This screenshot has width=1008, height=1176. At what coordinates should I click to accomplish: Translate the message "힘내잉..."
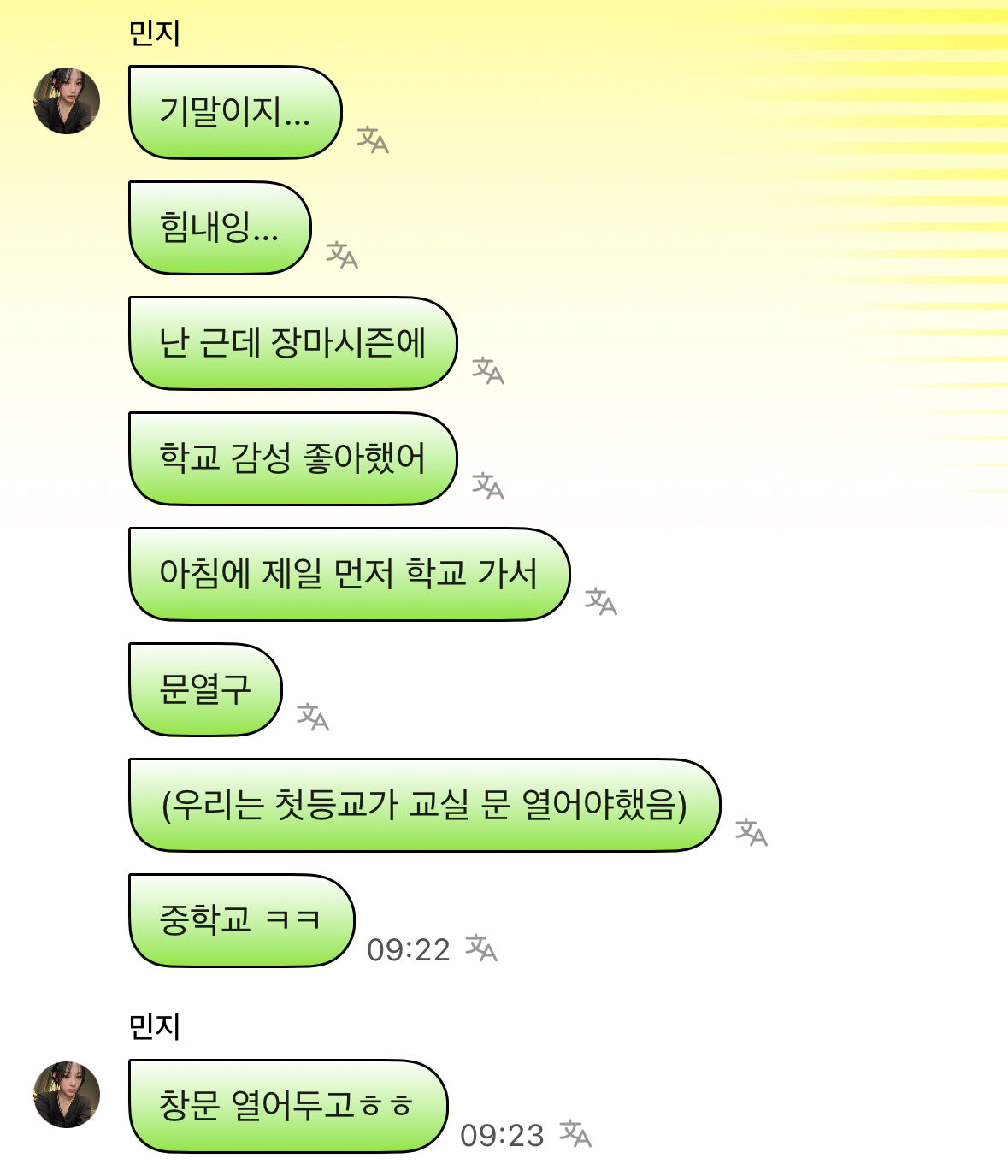pos(342,255)
